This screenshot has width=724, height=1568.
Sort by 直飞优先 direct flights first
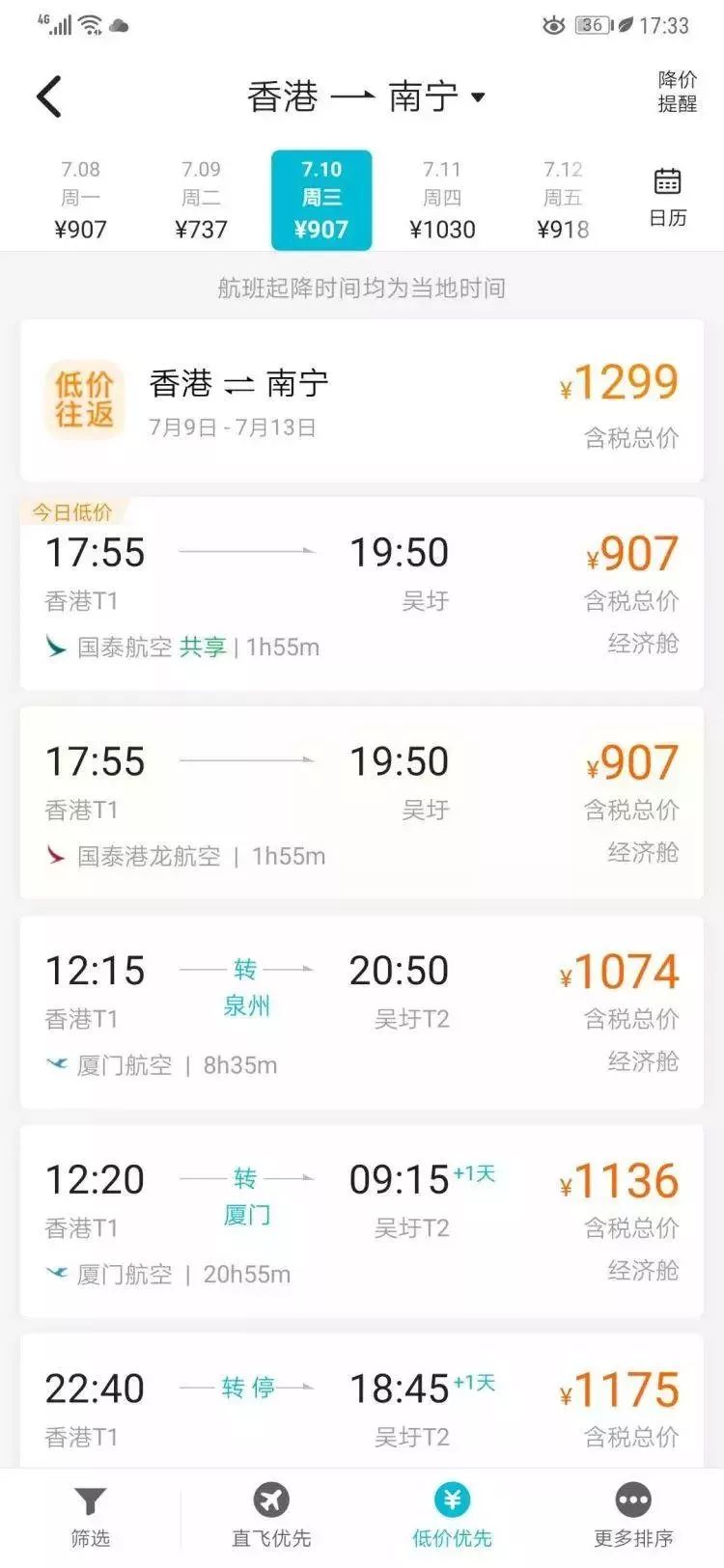(x=271, y=1517)
